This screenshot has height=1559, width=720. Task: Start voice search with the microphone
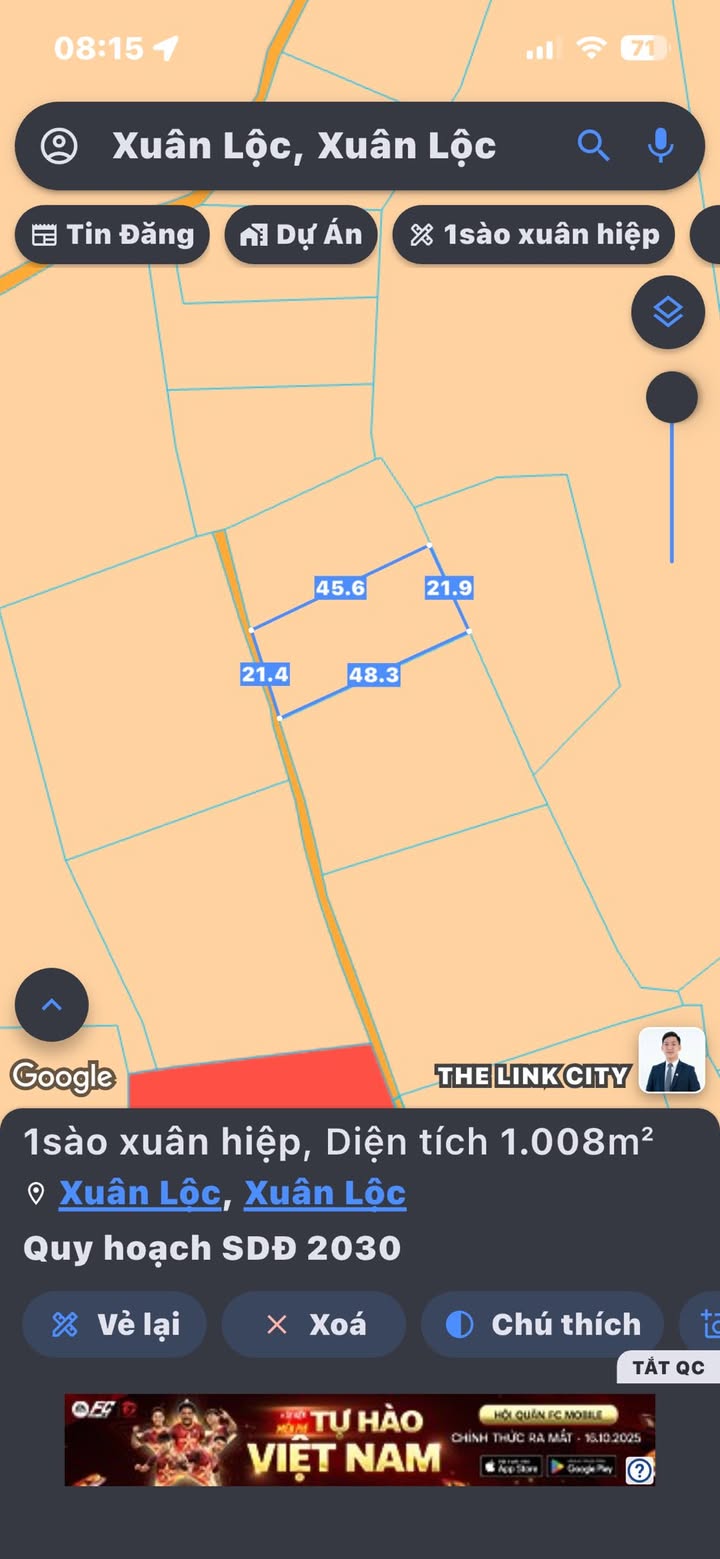(660, 146)
